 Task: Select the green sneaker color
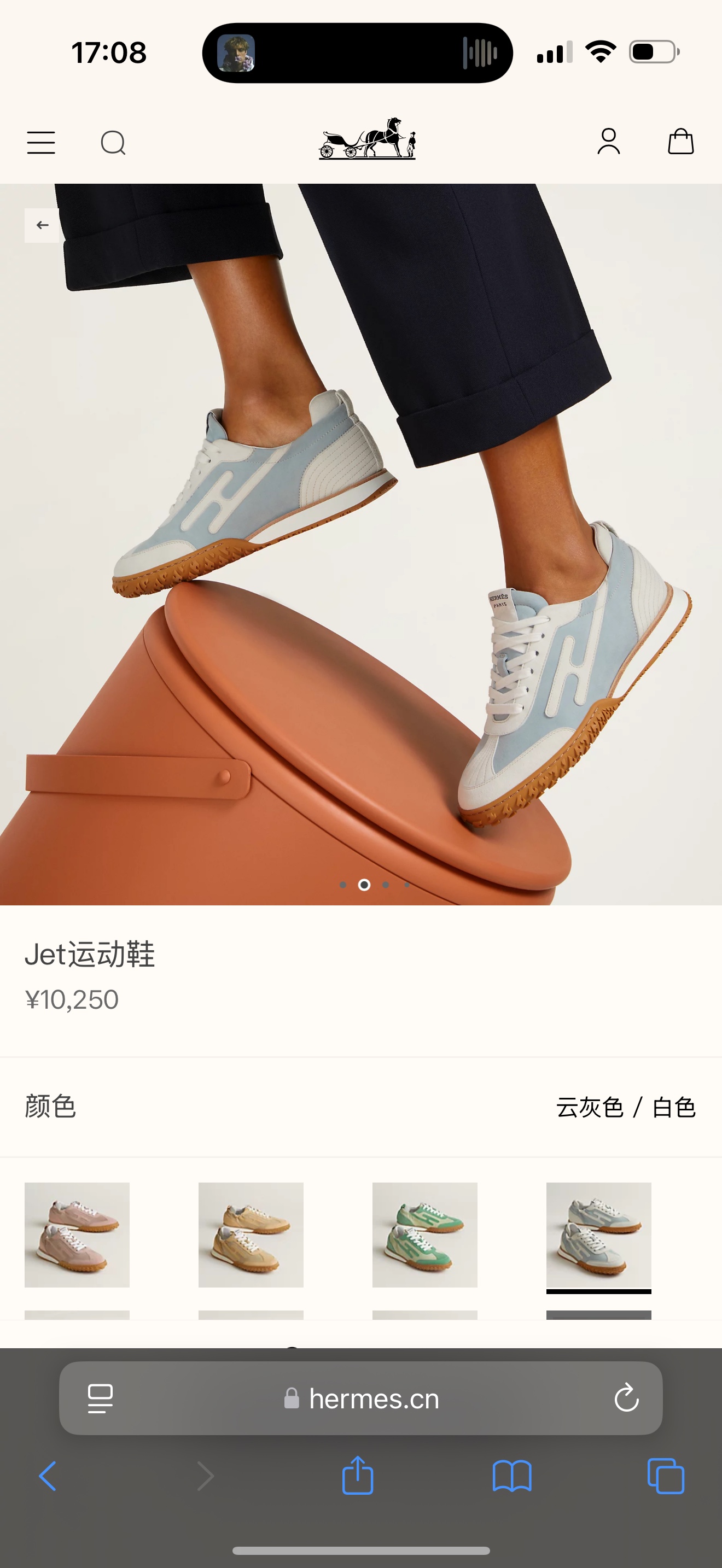[425, 1234]
